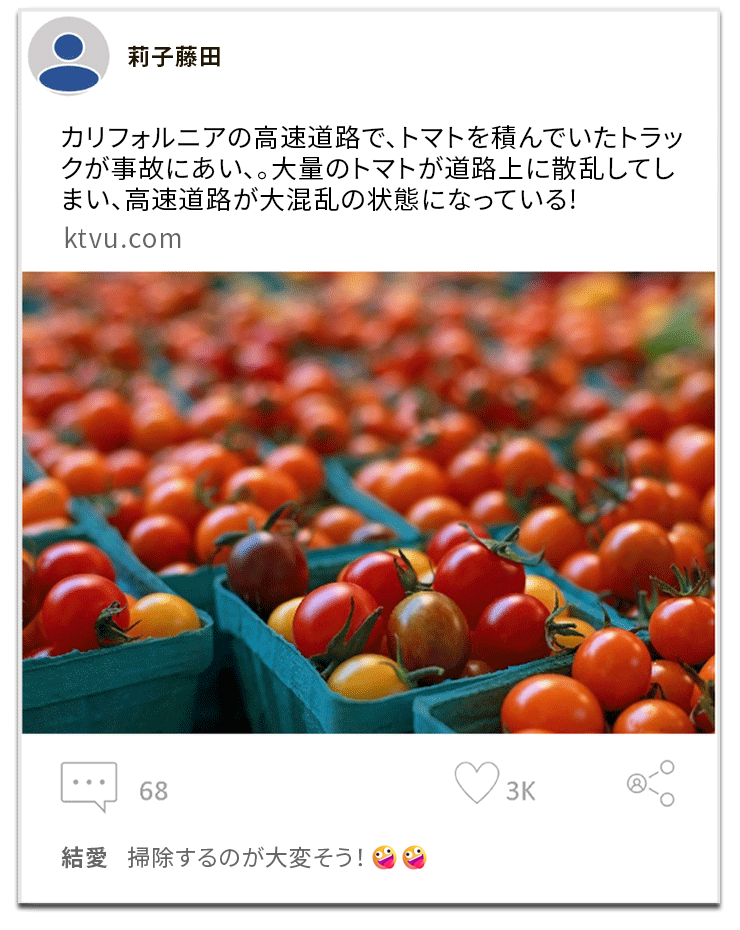Open commenter 結愛's profile

point(84,858)
